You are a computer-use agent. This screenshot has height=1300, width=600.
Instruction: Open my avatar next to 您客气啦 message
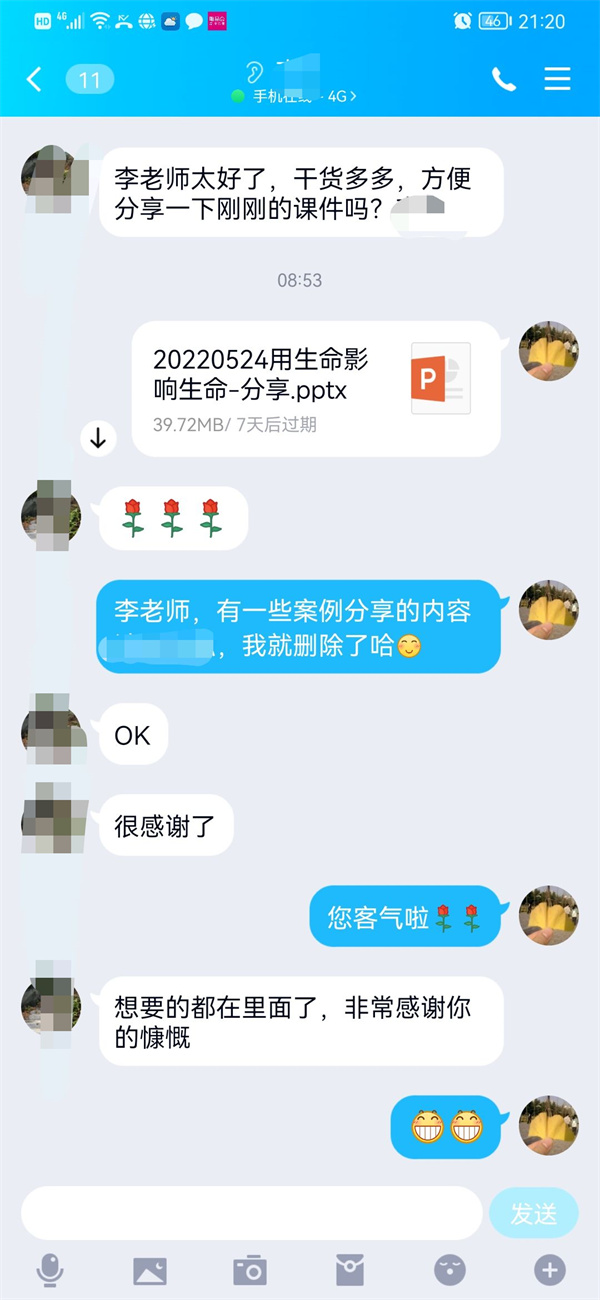(x=548, y=915)
